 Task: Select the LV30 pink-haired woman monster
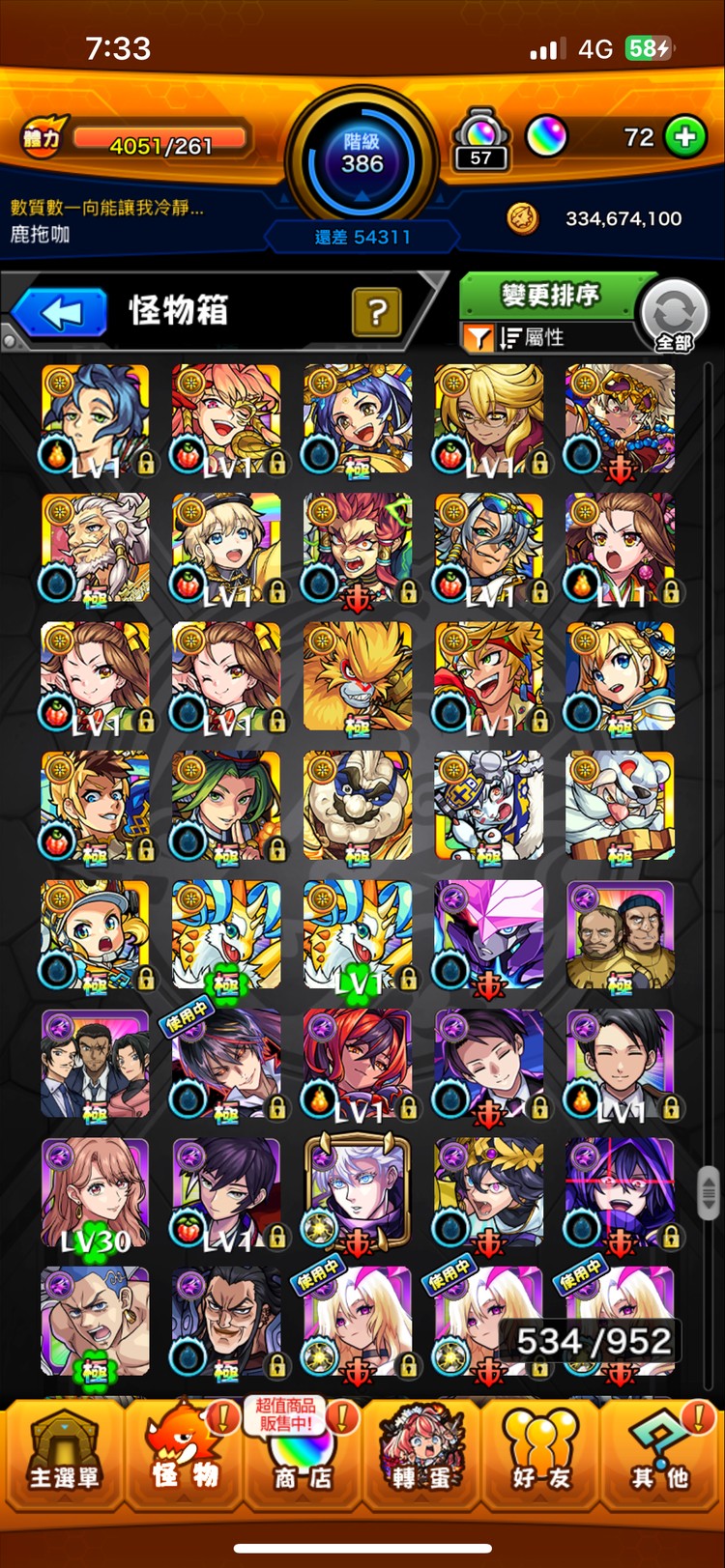coord(95,1192)
